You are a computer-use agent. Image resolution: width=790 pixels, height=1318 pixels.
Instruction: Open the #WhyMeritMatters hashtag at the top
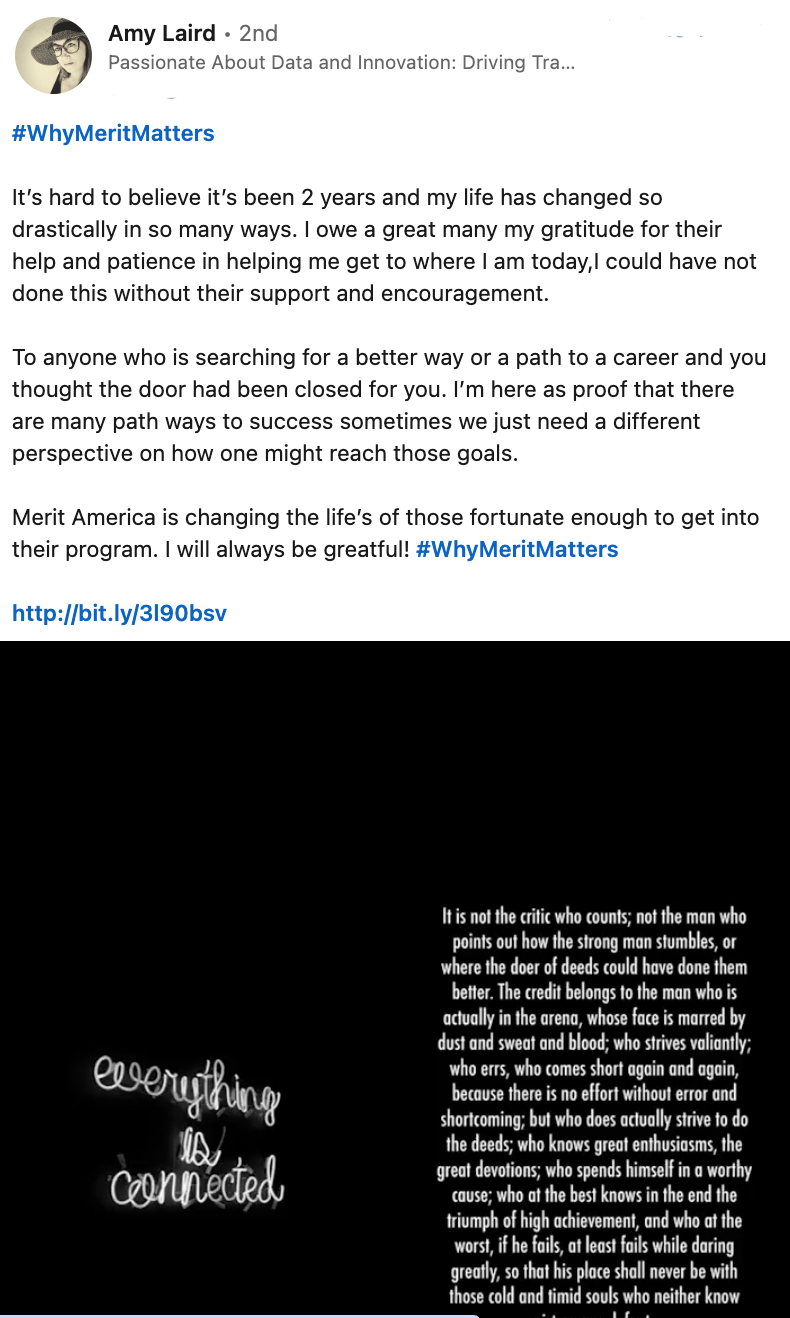(112, 133)
